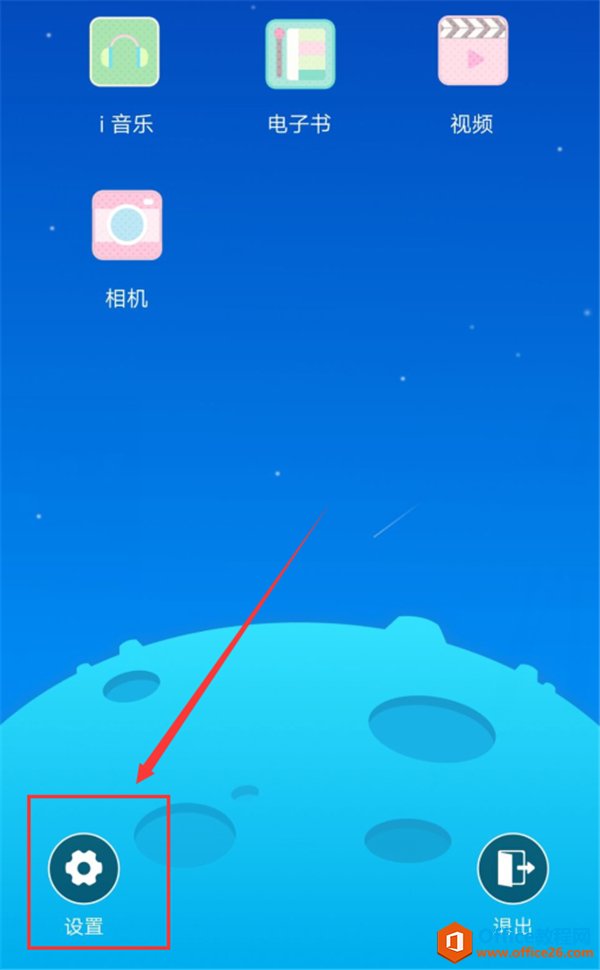Open the i 音乐 music app
This screenshot has width=600, height=970.
pyautogui.click(x=124, y=52)
